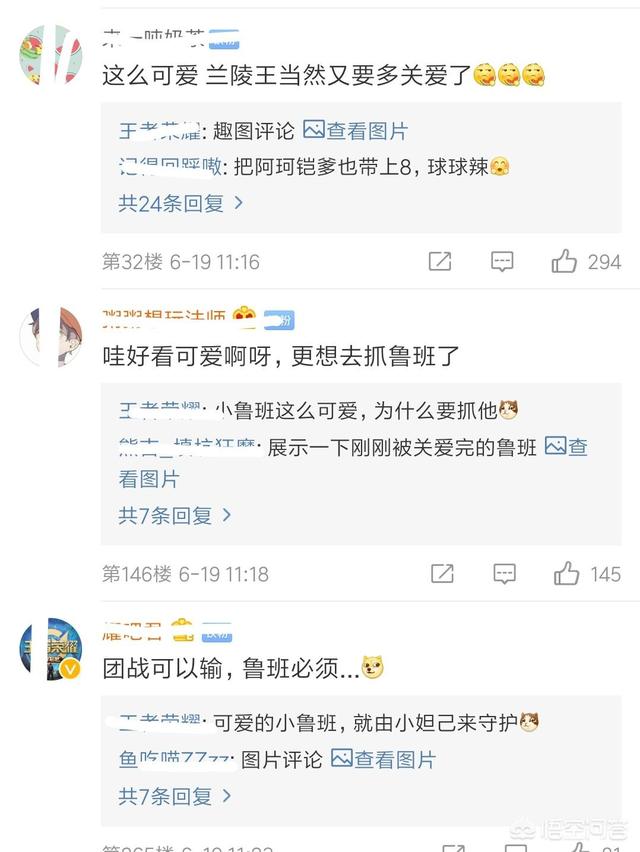Open avatar of 哇好看可爱啊呀 commenter

coord(50,337)
